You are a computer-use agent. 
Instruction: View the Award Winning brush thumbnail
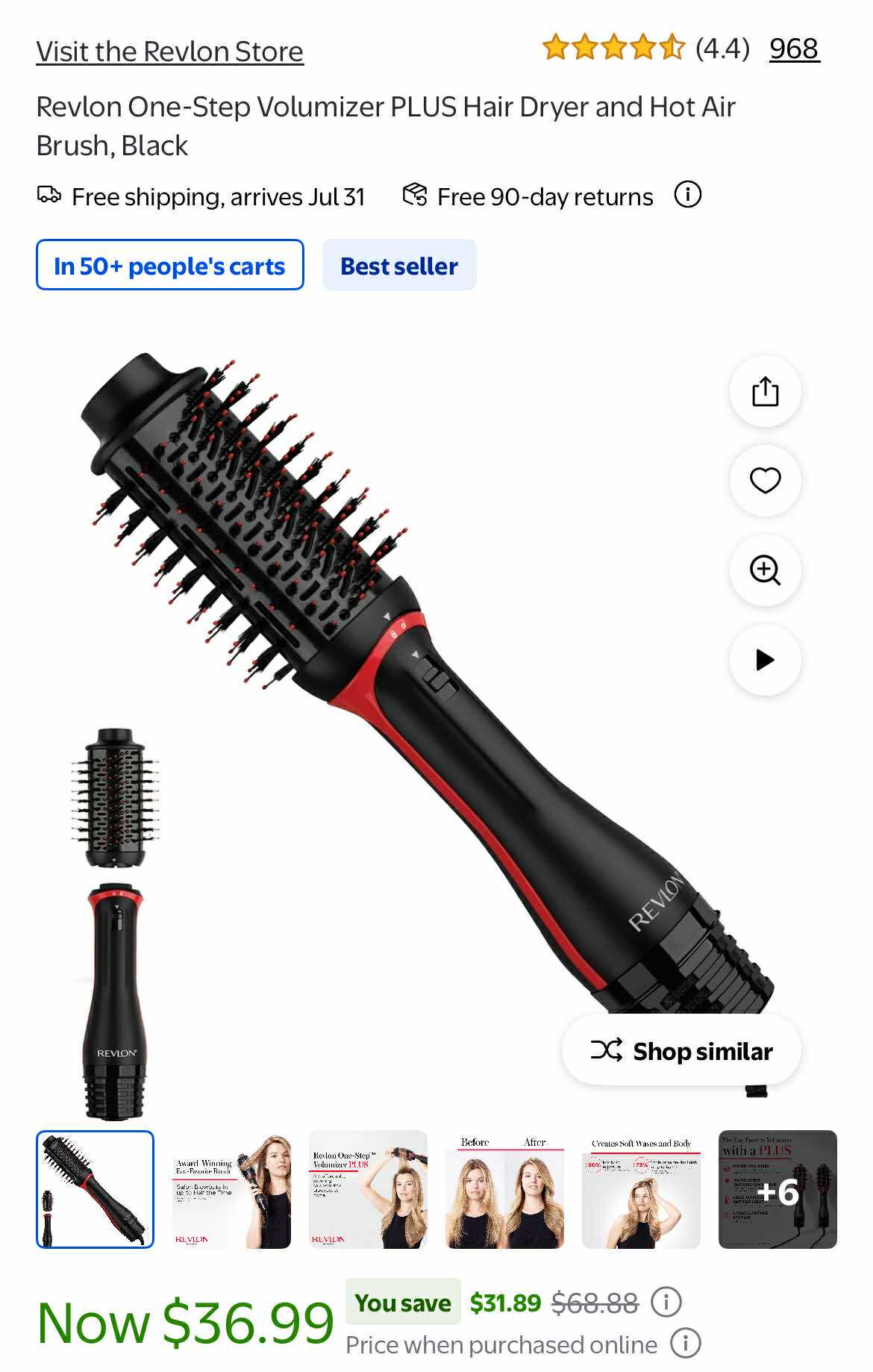(x=231, y=1189)
